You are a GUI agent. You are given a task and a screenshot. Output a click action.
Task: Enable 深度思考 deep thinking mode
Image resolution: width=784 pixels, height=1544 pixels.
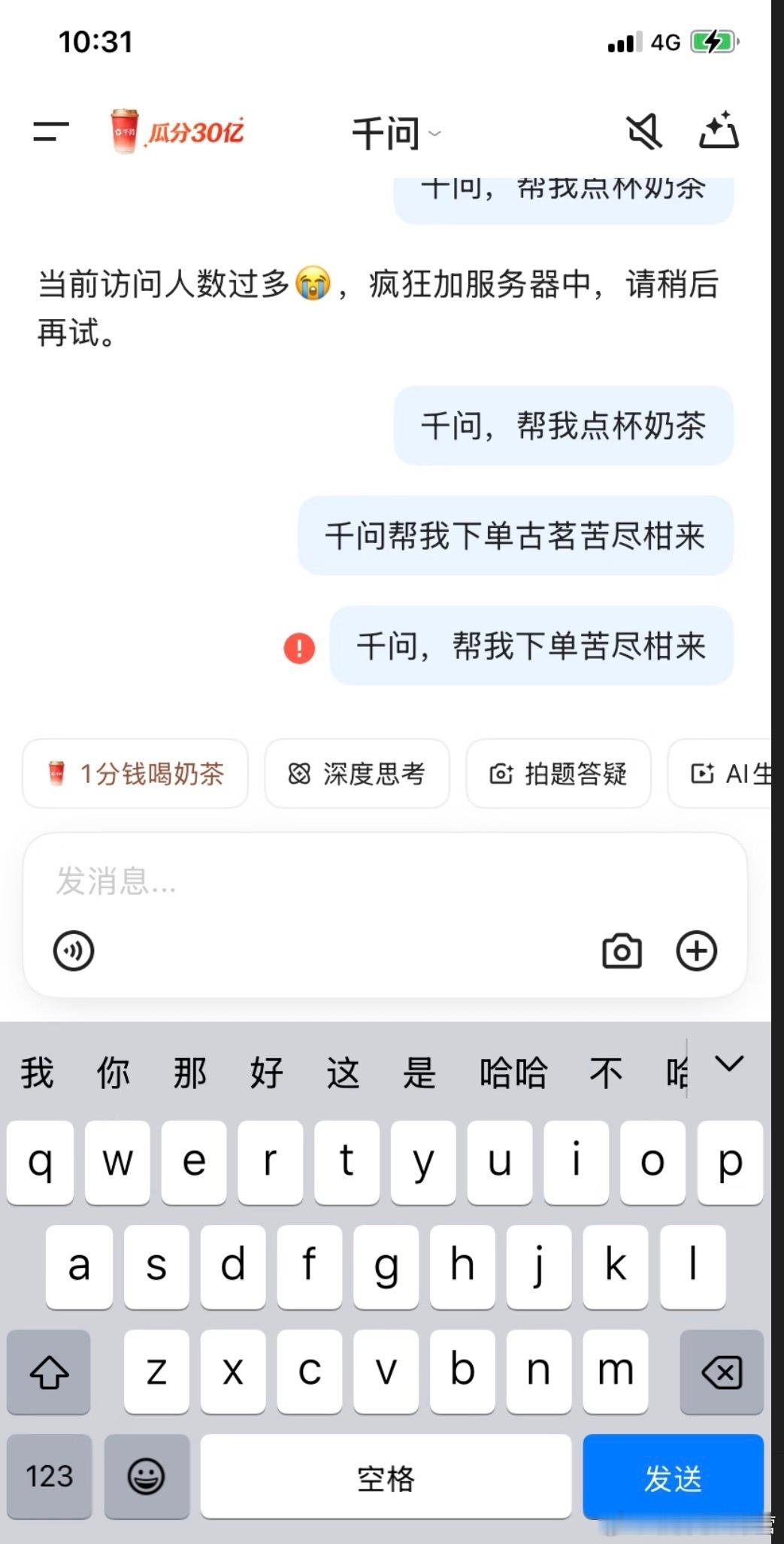356,774
